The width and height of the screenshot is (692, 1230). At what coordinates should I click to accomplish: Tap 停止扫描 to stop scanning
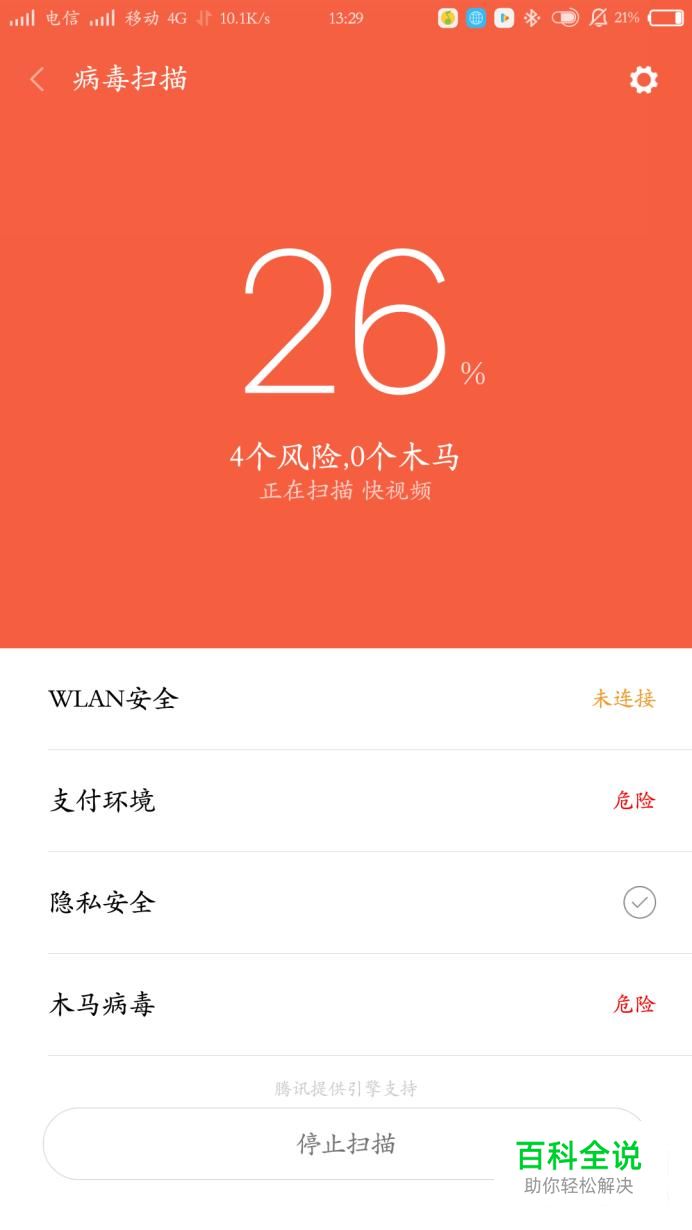[346, 1144]
